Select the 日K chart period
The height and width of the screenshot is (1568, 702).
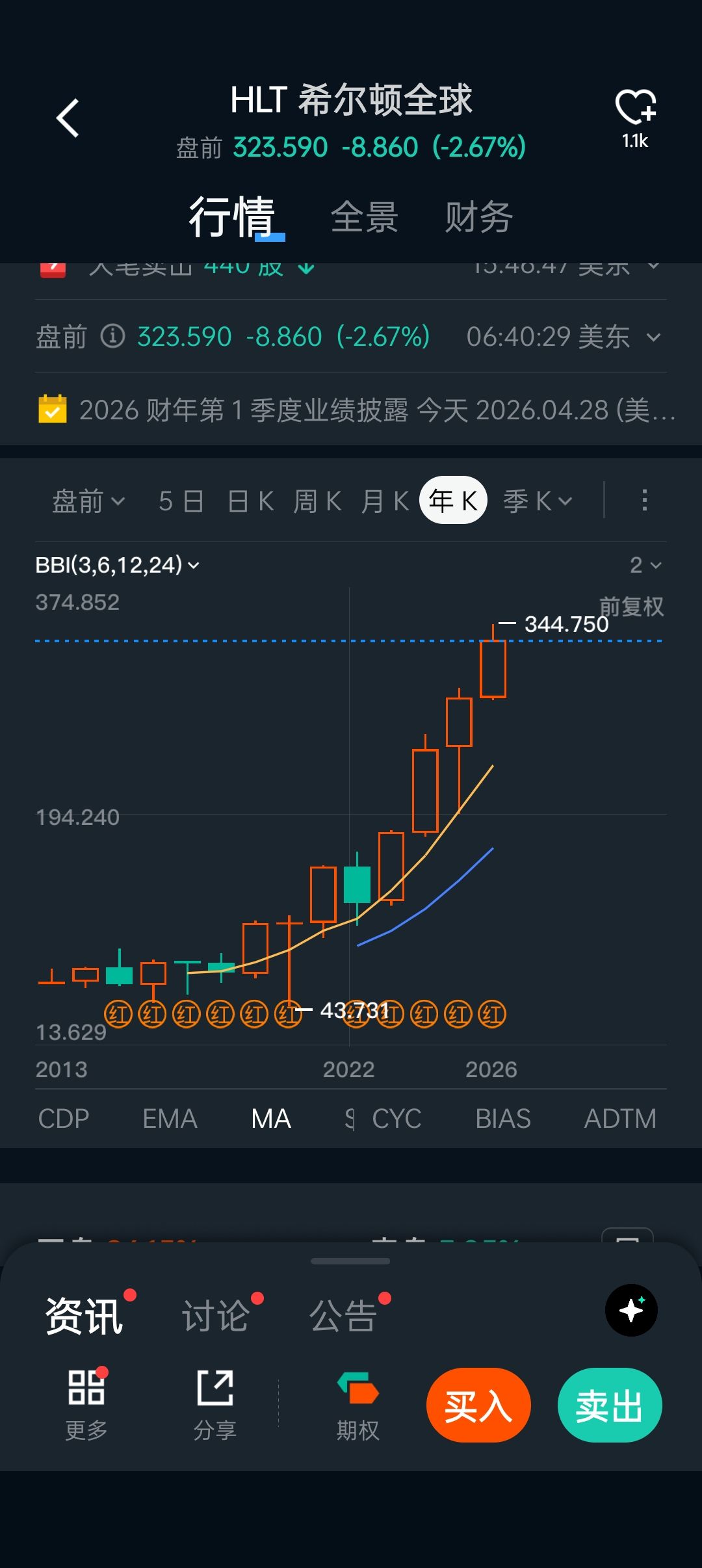pyautogui.click(x=251, y=501)
